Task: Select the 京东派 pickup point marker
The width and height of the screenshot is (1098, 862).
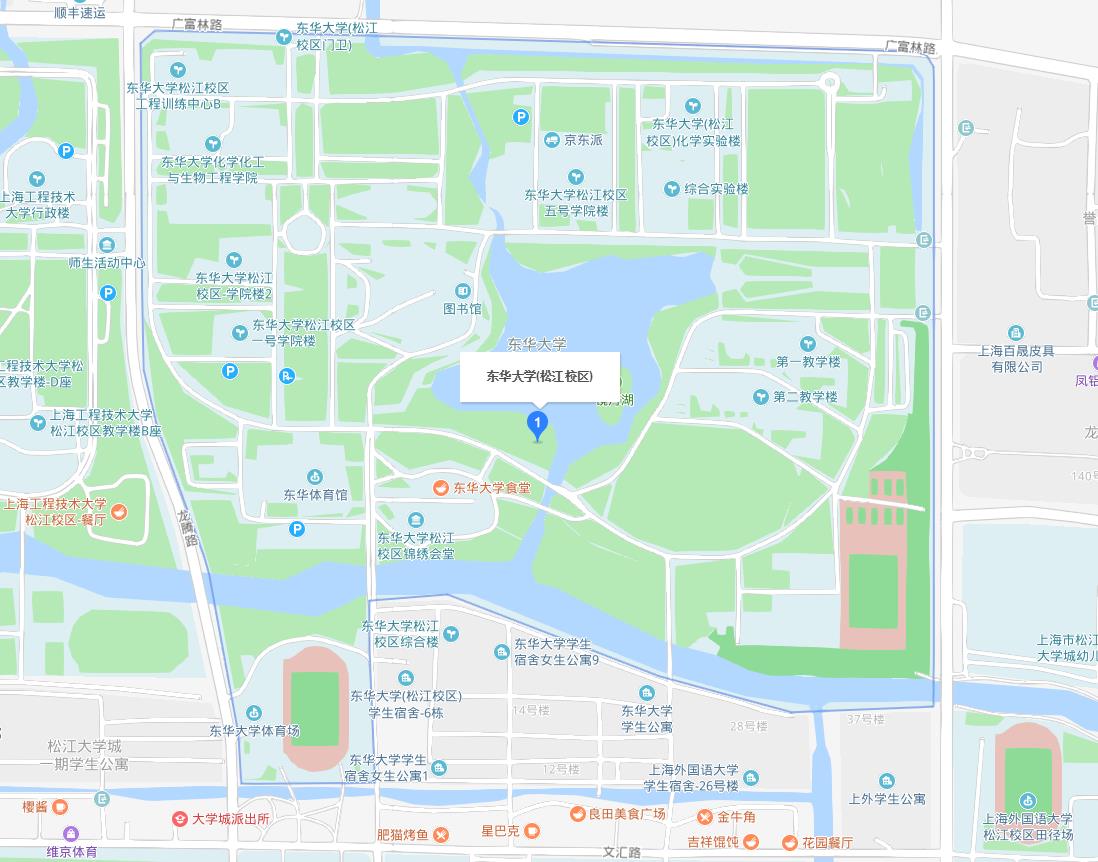Action: tap(551, 140)
